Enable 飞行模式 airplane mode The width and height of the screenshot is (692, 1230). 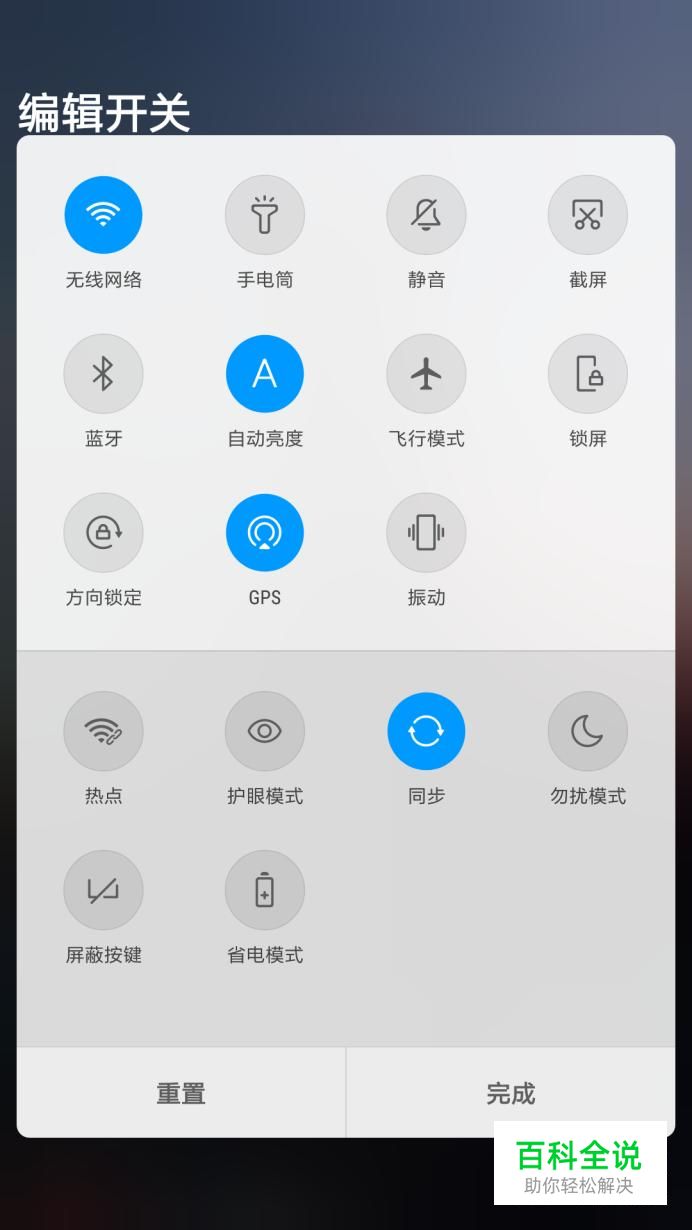[x=426, y=374]
